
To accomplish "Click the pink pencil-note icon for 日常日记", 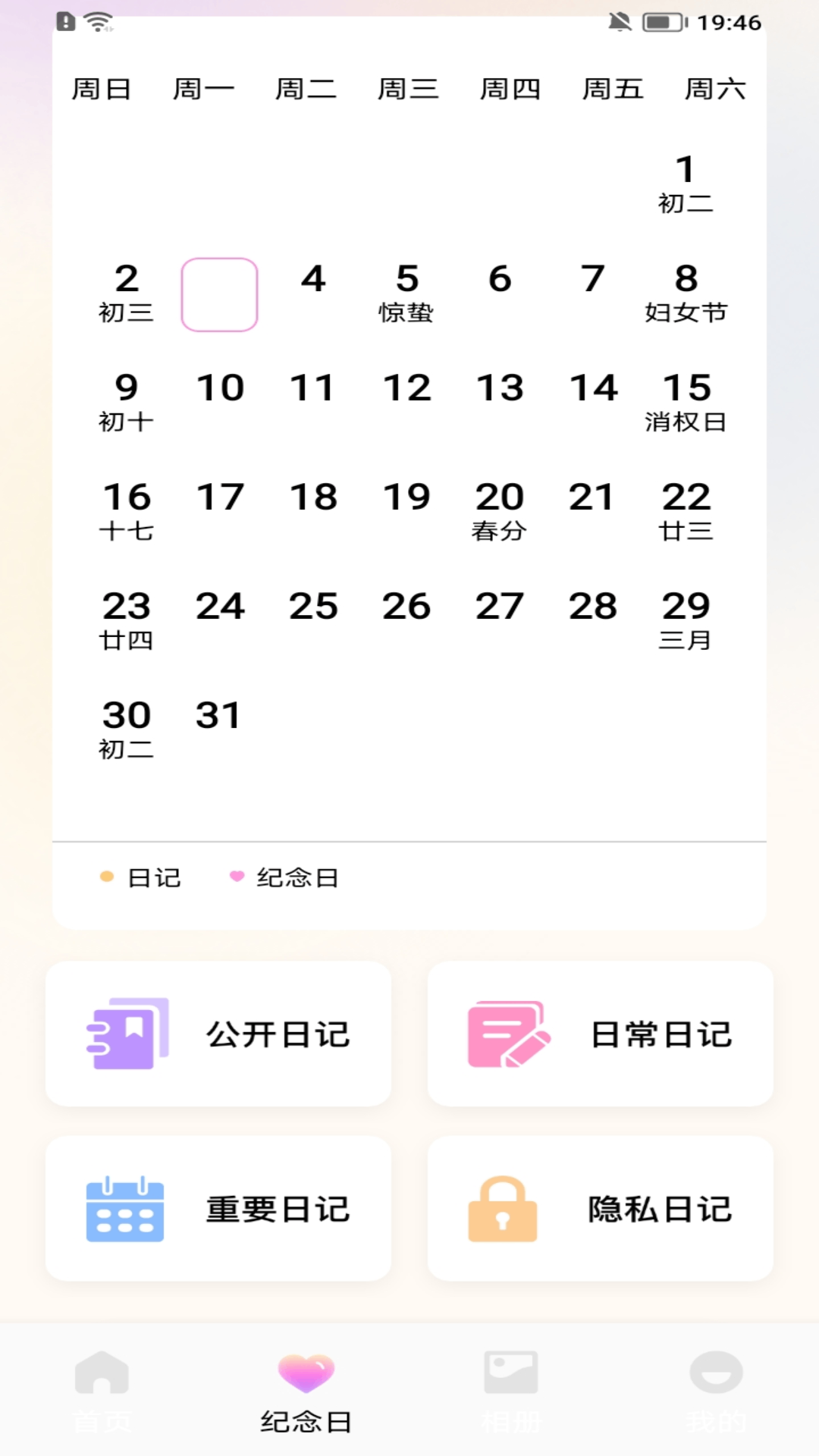I will pos(507,1033).
